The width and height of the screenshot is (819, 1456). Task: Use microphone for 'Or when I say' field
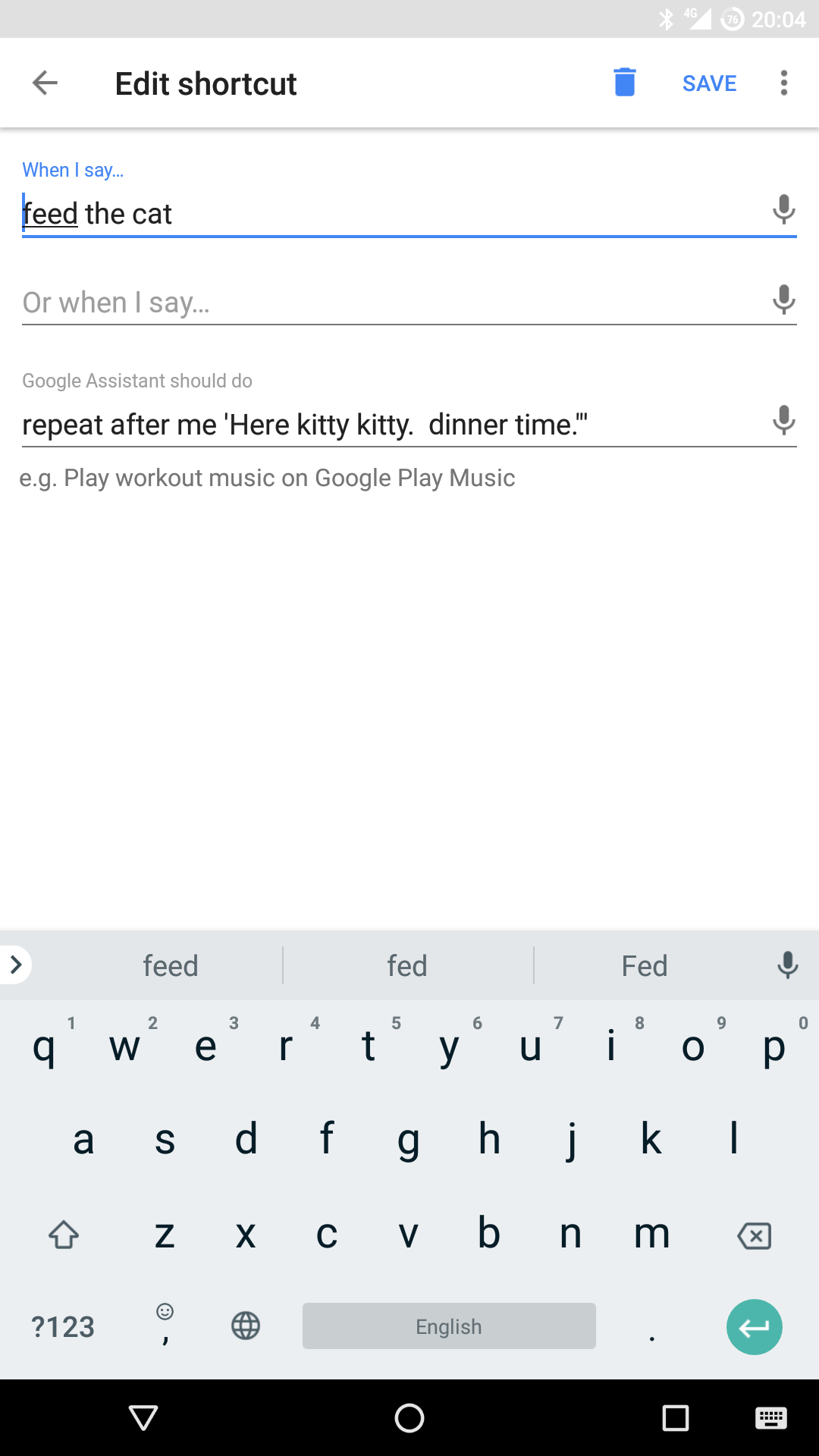(x=783, y=300)
